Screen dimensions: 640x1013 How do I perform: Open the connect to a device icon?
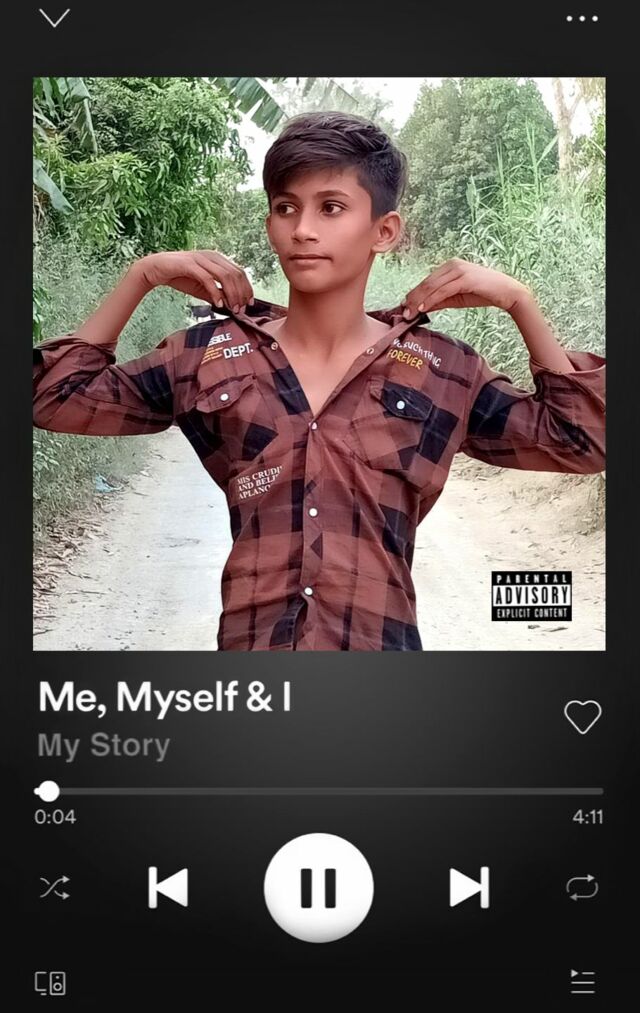point(51,982)
